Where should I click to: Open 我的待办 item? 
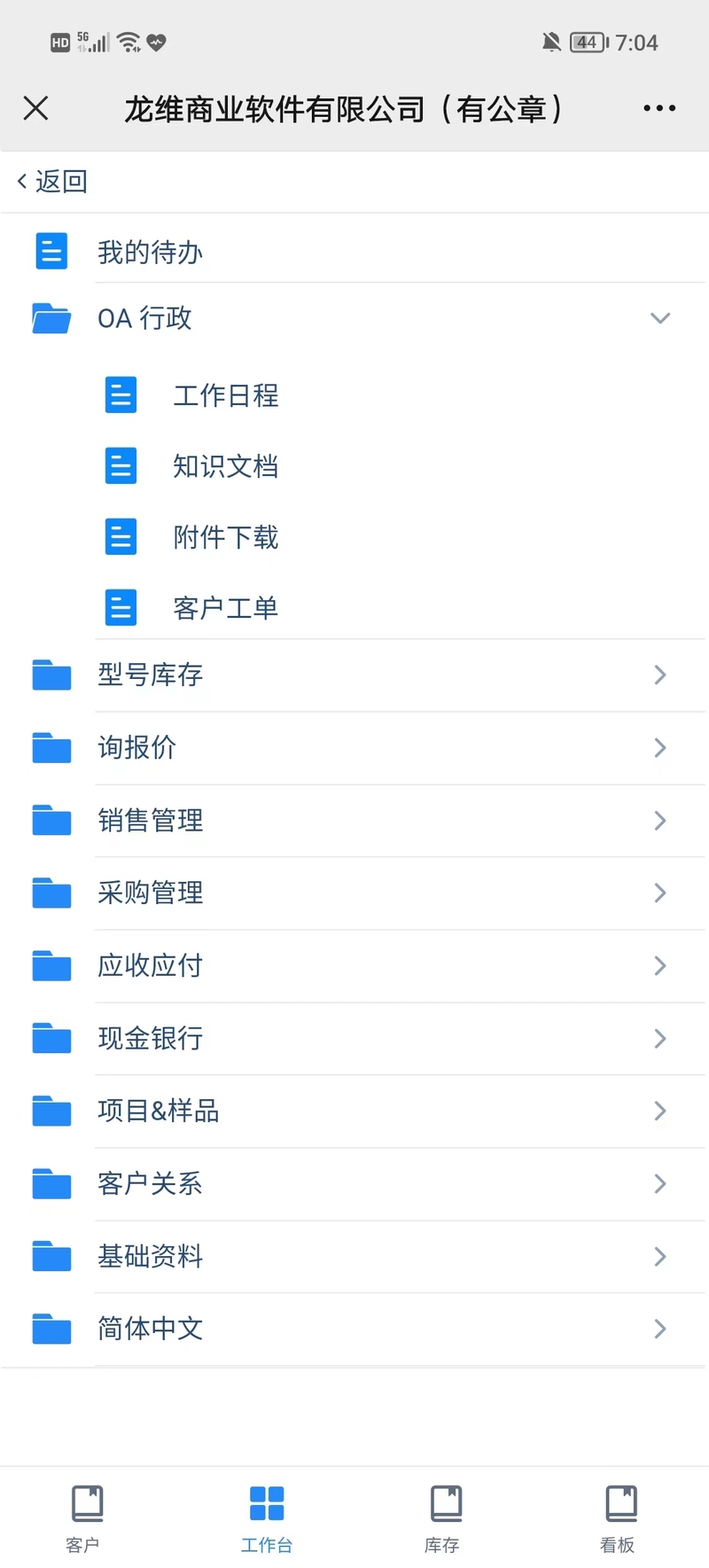[354, 252]
